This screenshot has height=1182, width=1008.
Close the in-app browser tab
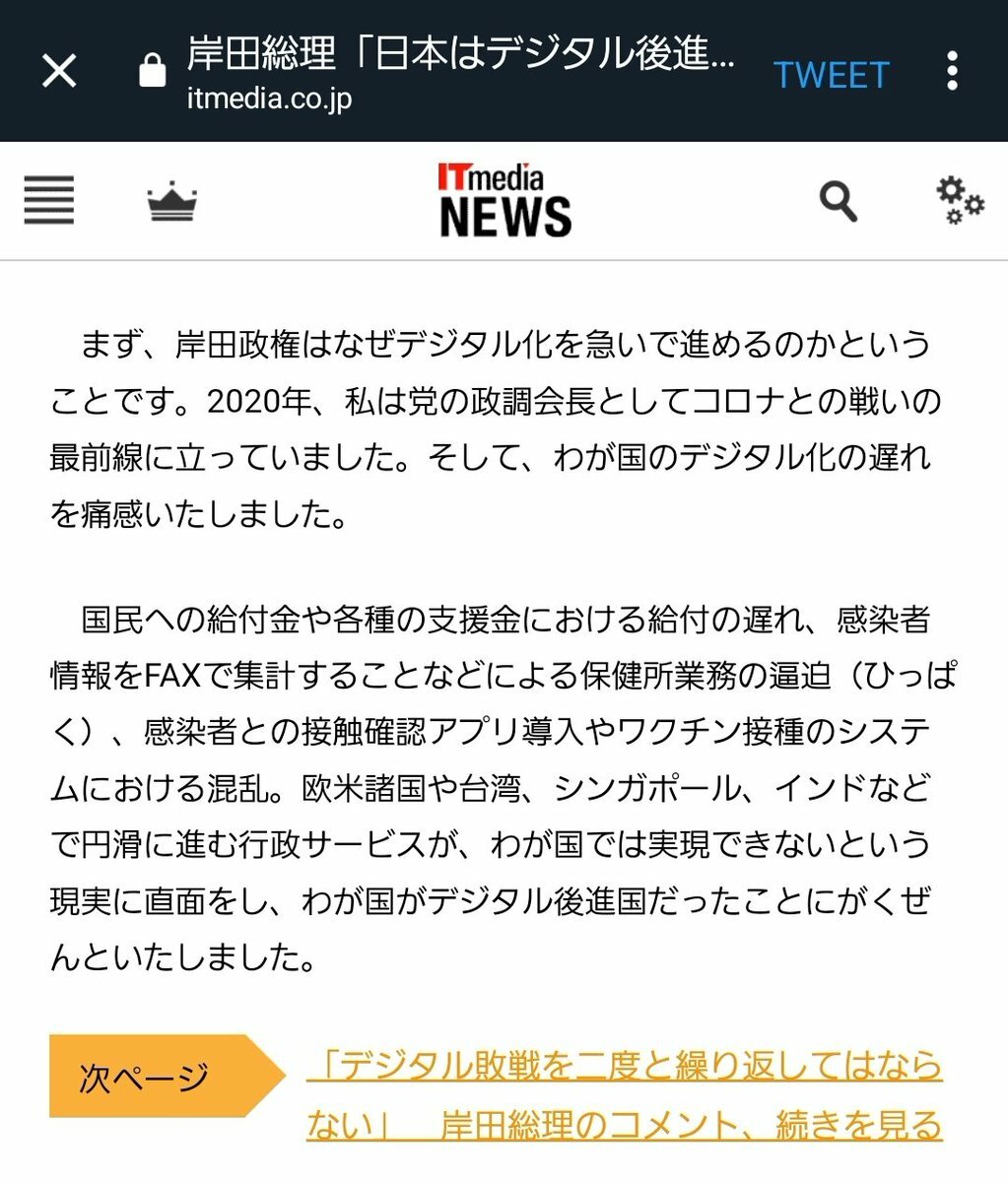tap(59, 71)
